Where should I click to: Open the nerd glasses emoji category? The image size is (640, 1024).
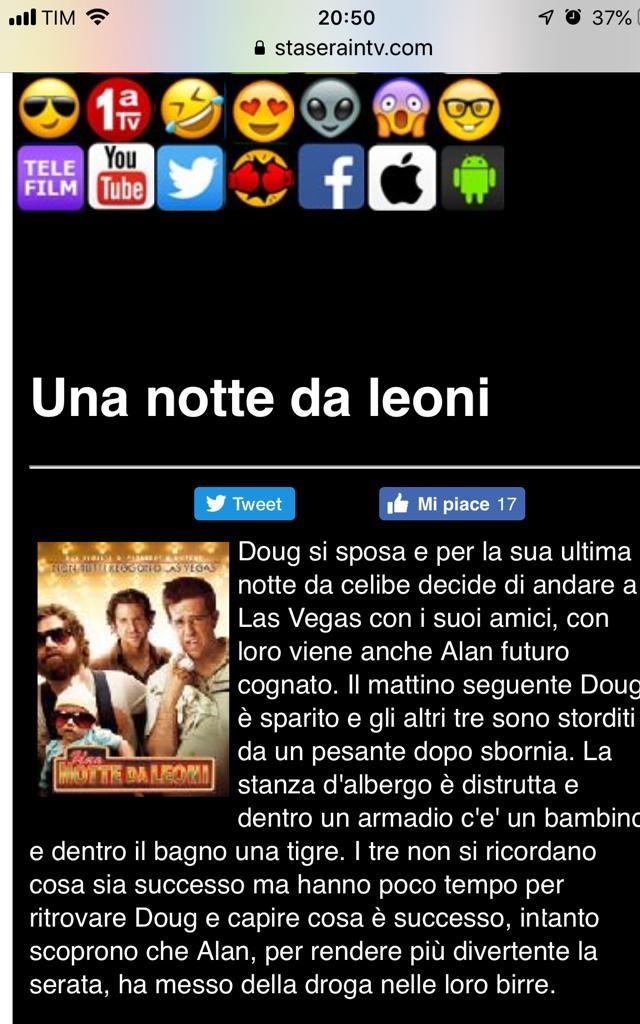(x=469, y=110)
